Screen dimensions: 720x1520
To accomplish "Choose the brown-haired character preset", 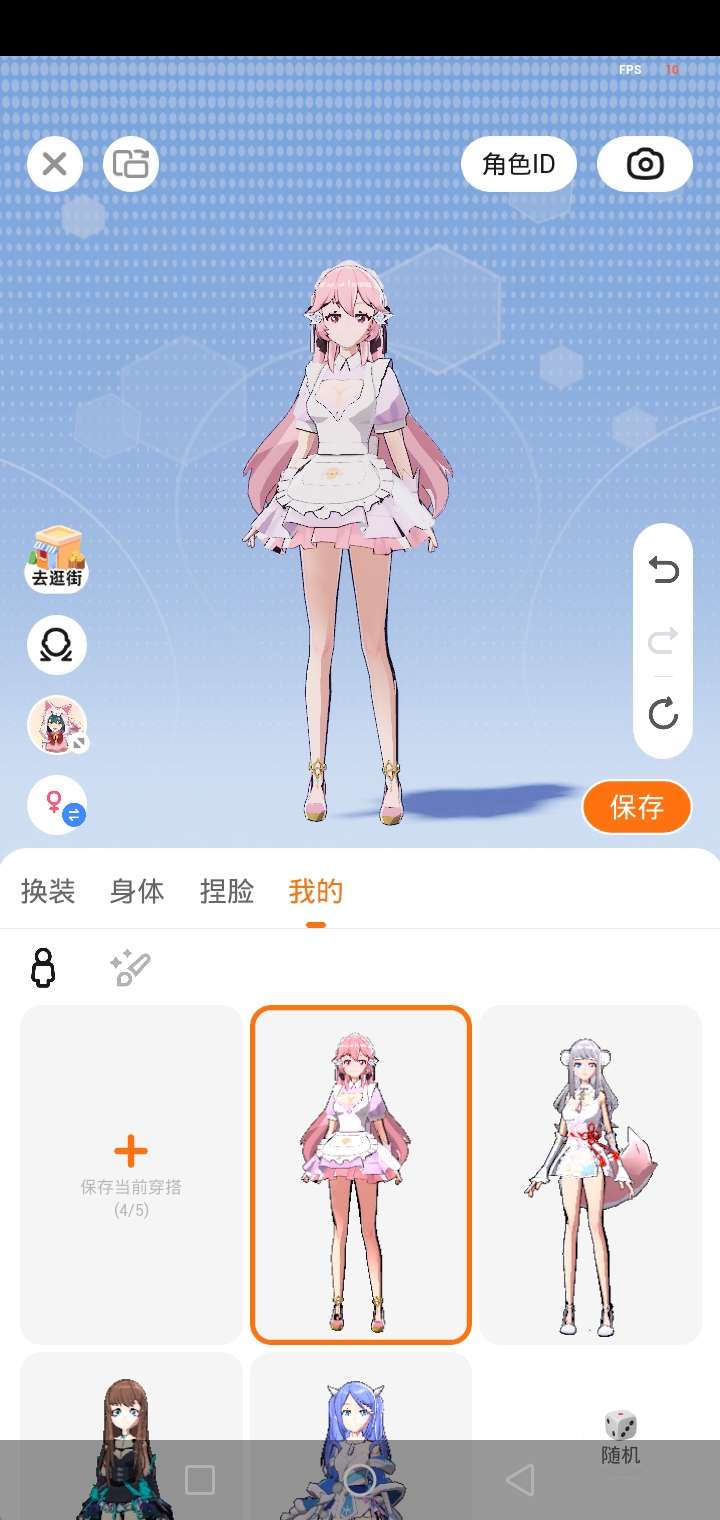I will [x=131, y=1436].
